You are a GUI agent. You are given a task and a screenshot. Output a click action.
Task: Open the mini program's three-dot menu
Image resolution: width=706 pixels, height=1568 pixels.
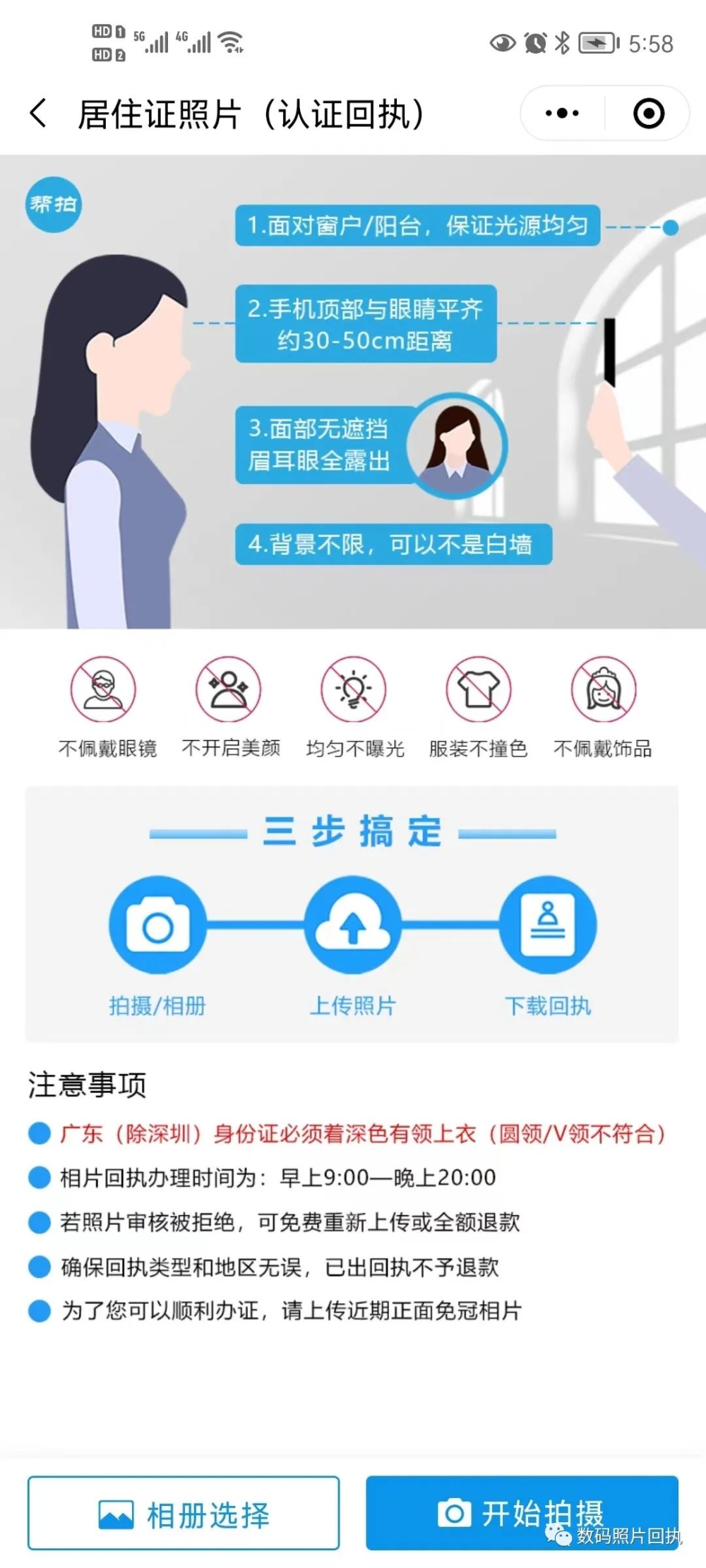tap(562, 114)
